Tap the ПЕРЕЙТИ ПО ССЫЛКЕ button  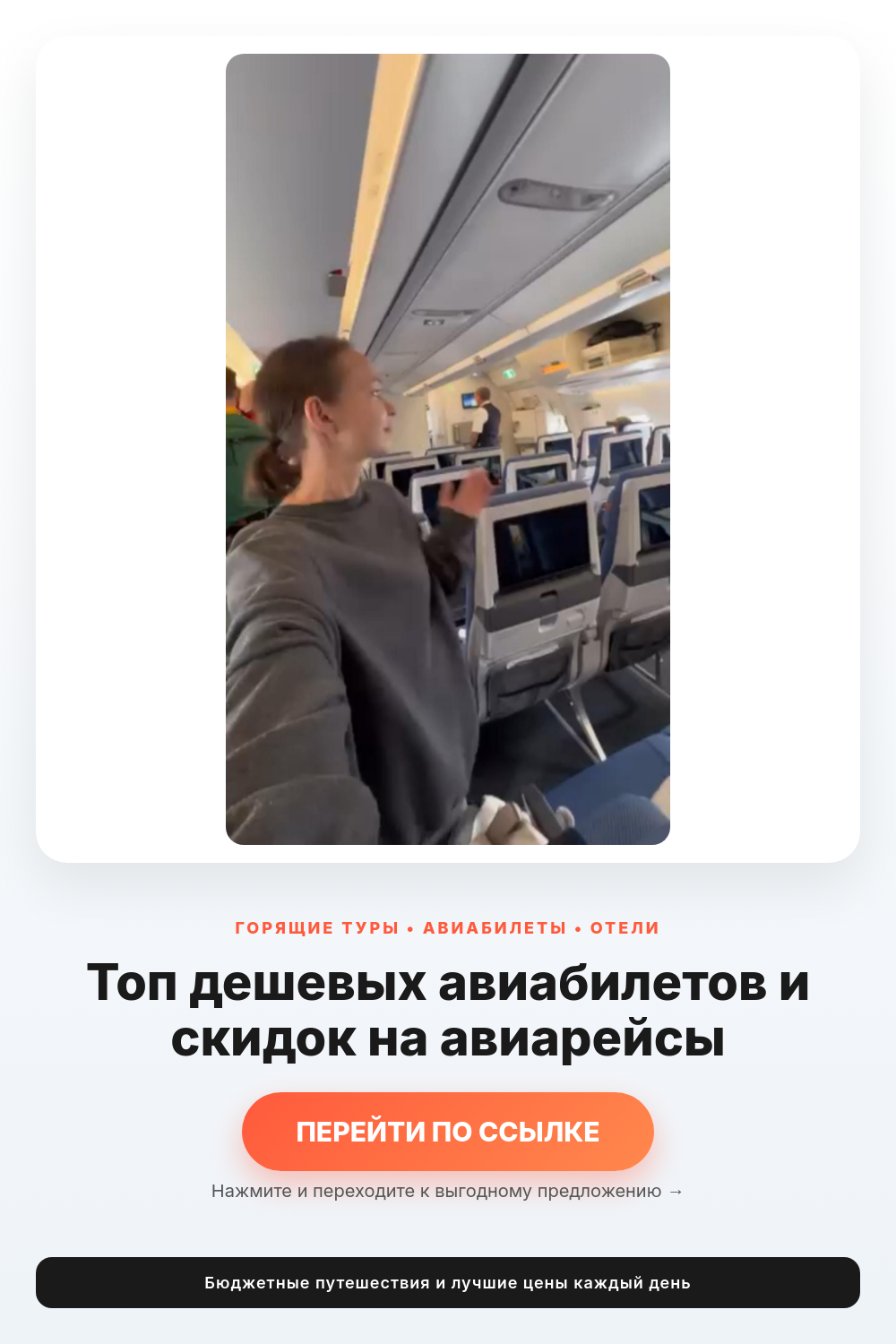coord(448,1132)
